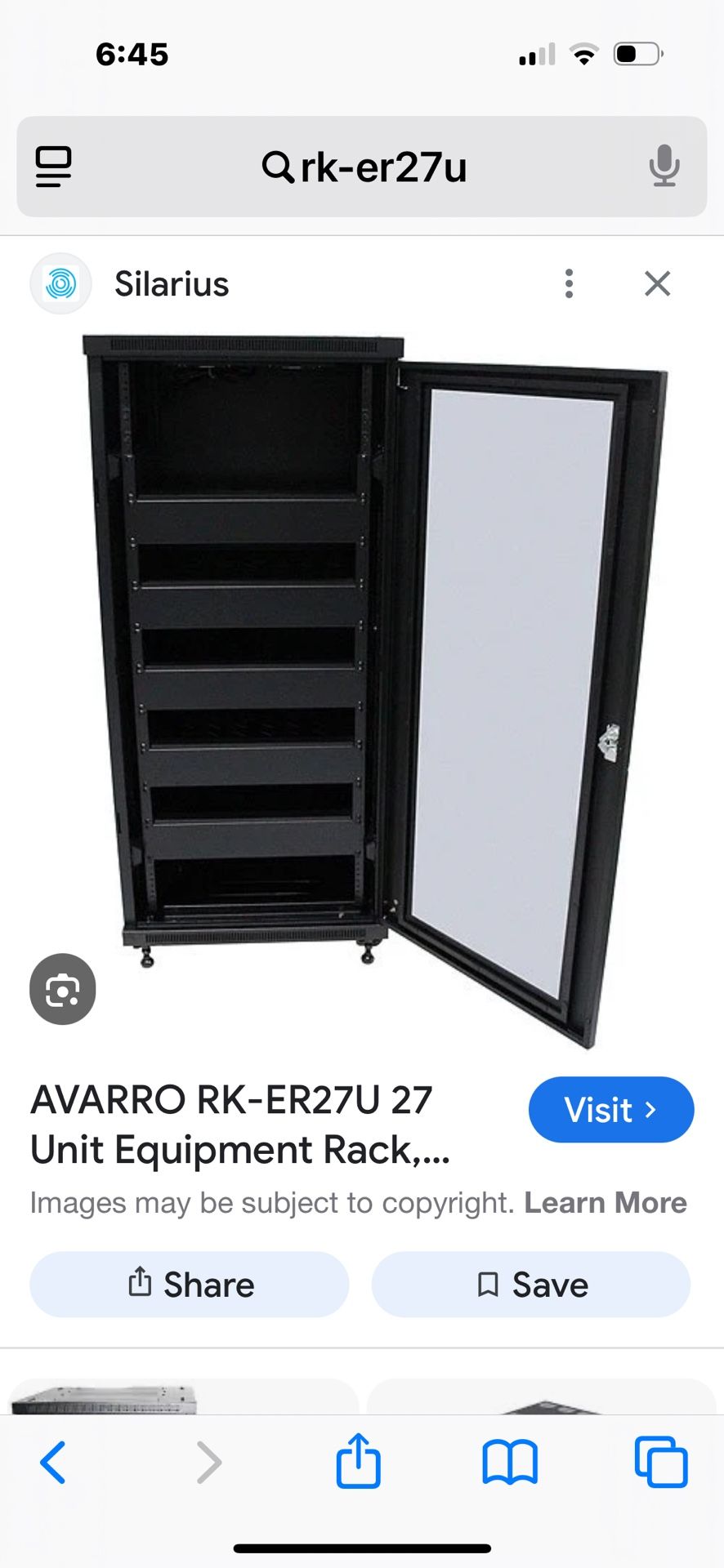Open the Safari tabs overview icon
Viewport: 724px width, 1568px height.
pos(662,1463)
